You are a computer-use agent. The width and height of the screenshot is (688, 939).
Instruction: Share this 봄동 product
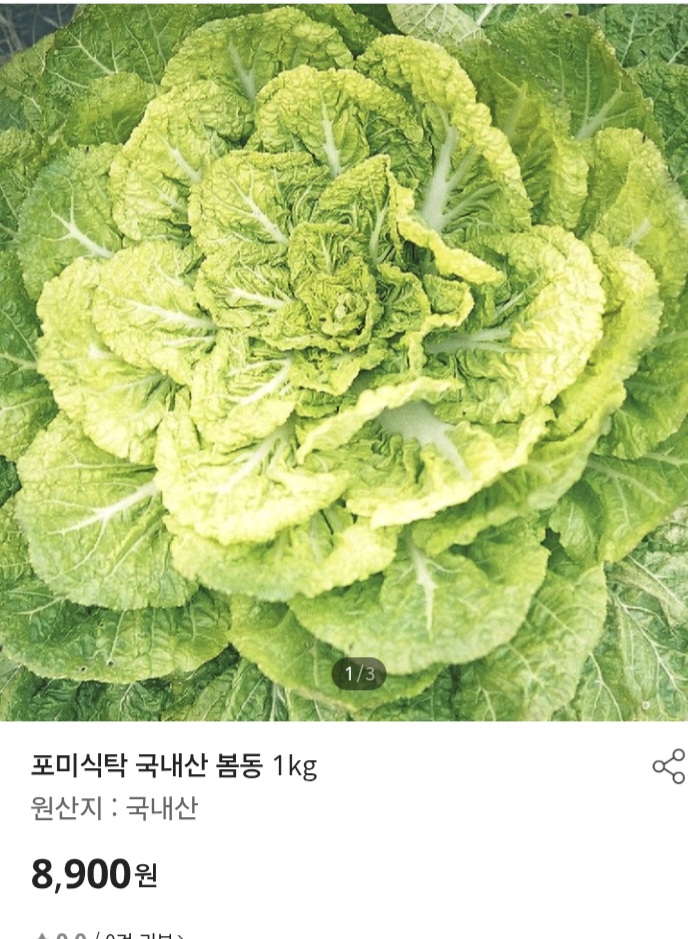pos(668,767)
